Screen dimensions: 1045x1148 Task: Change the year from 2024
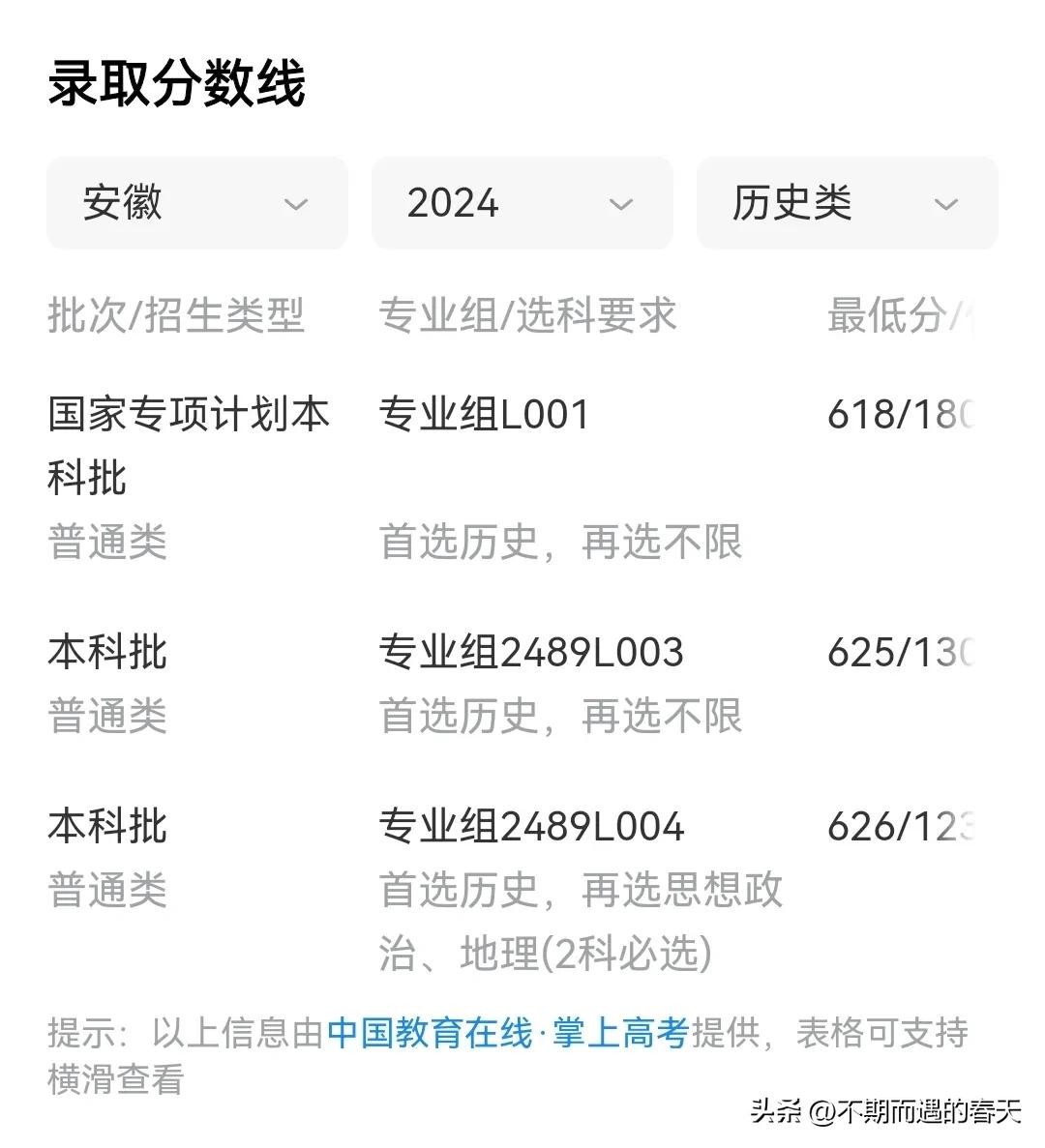(522, 203)
